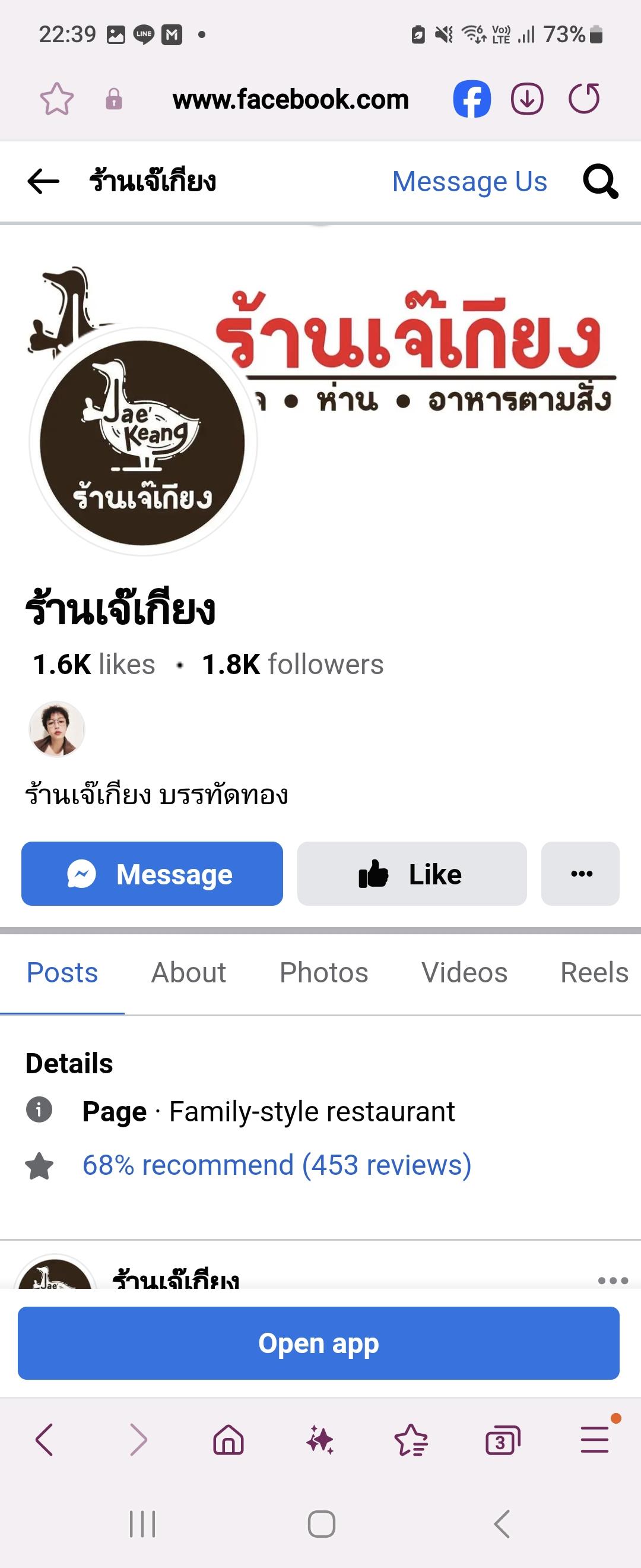Viewport: 641px width, 1568px height.
Task: Open the more options button beside Like
Action: 581,874
